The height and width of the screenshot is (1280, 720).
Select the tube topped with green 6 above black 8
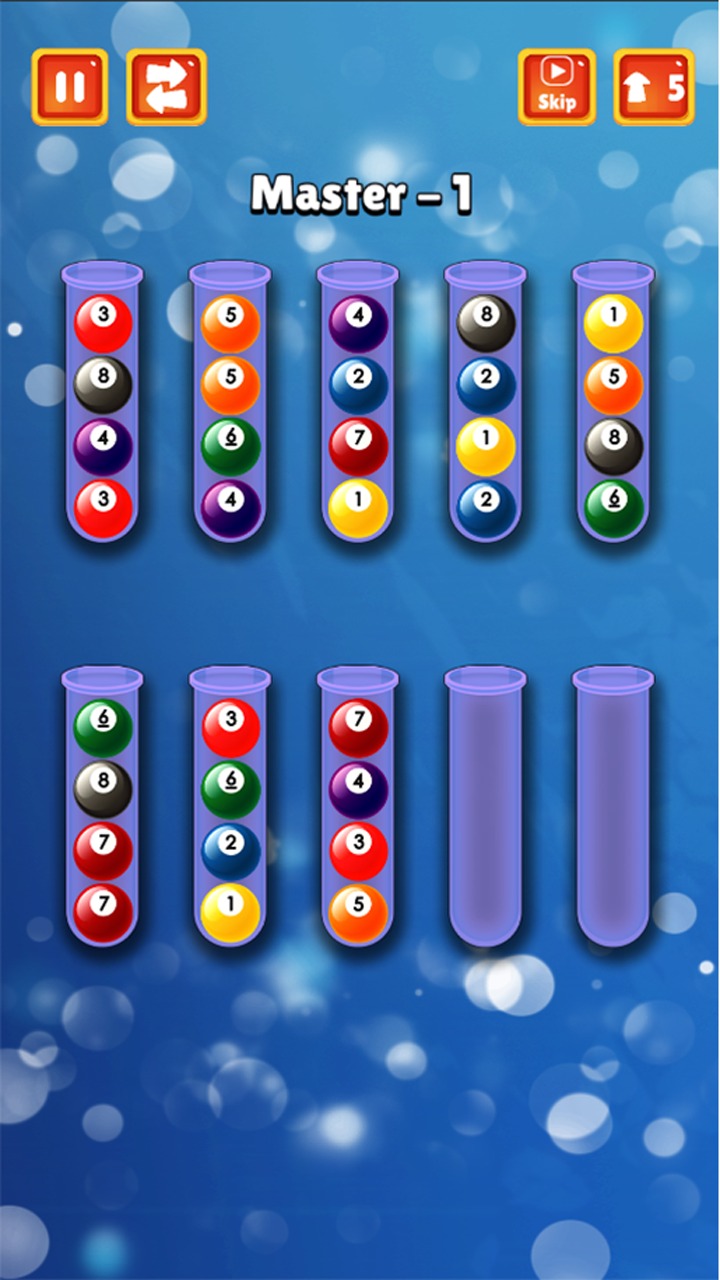[x=103, y=806]
